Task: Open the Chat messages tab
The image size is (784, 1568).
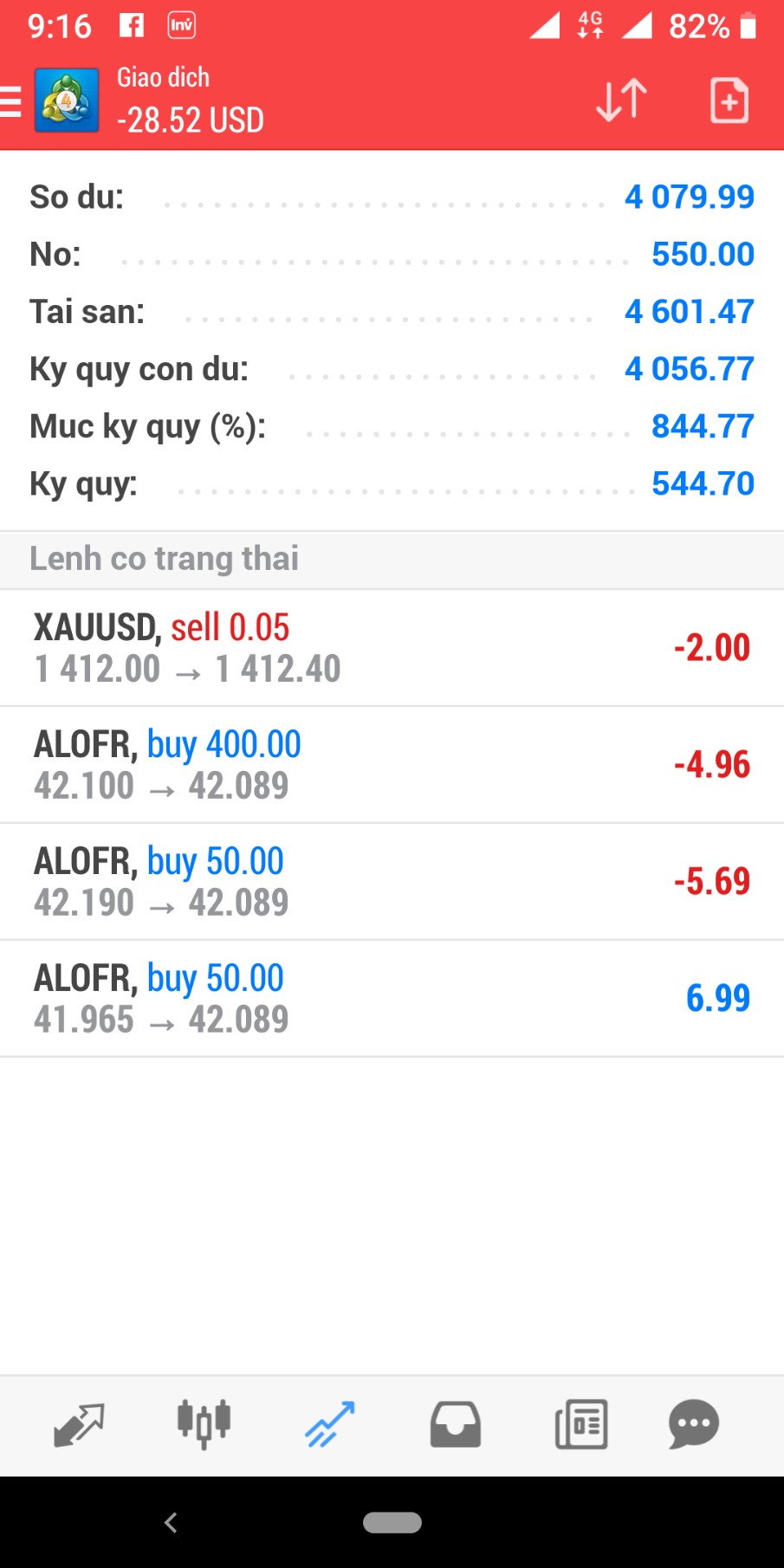Action: pyautogui.click(x=694, y=1425)
